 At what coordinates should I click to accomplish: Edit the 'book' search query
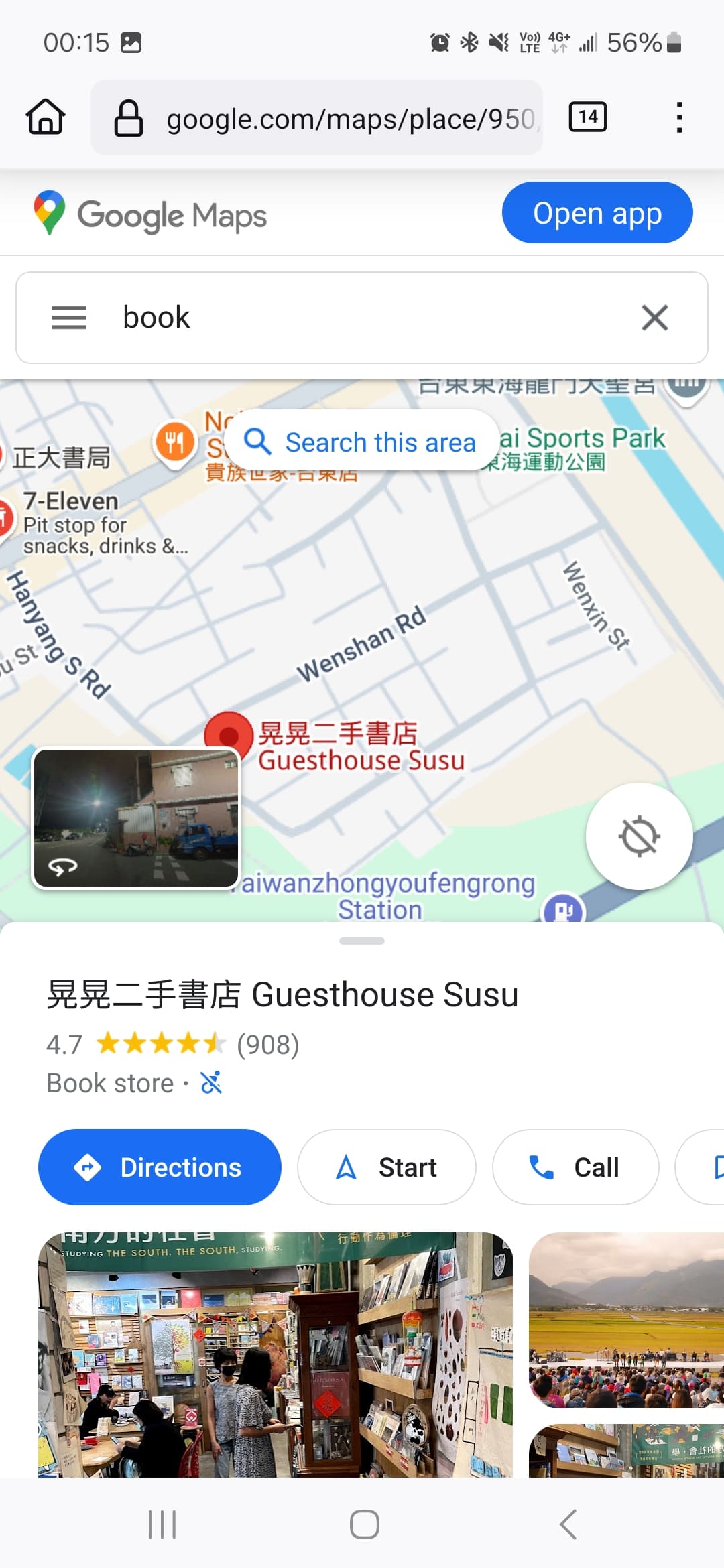[x=362, y=318]
